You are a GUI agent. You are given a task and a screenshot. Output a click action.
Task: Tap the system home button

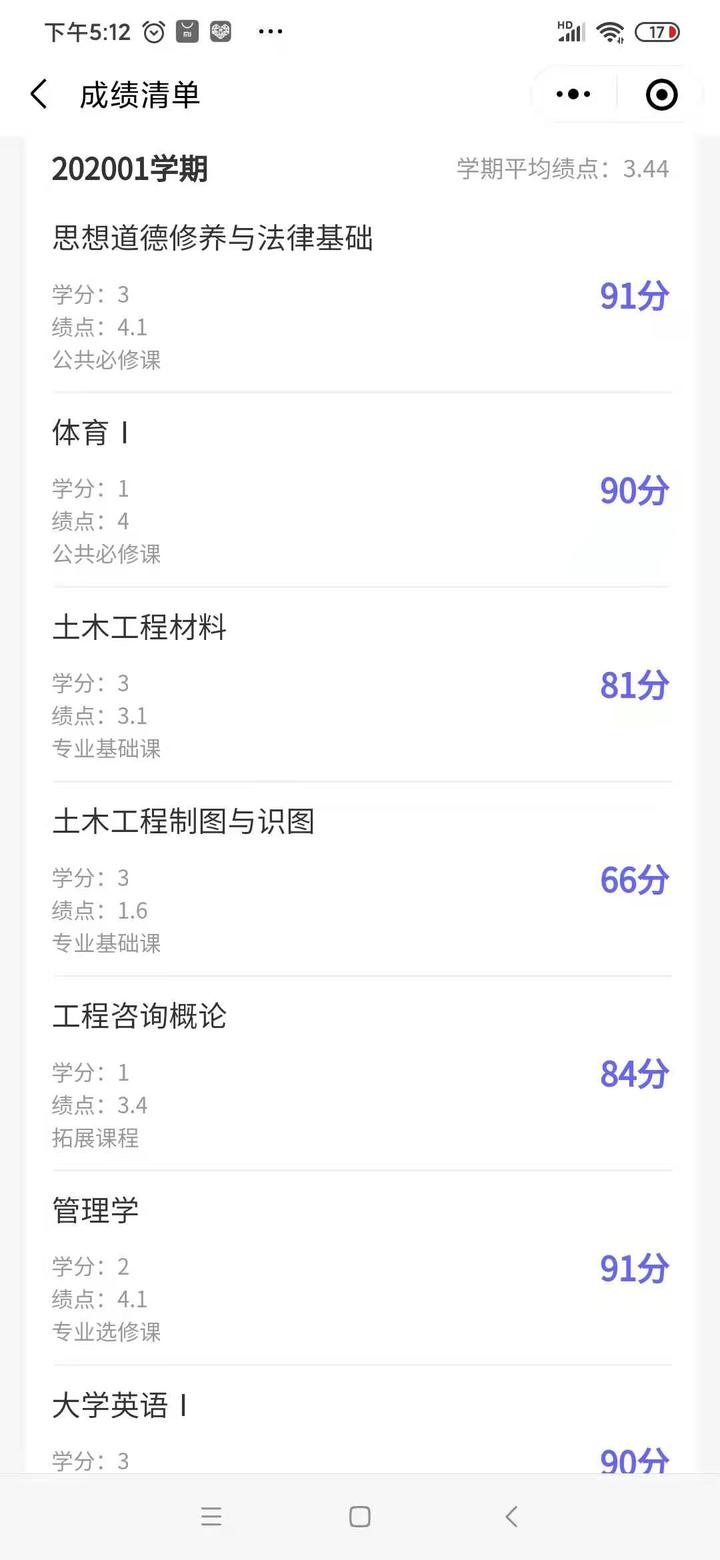pyautogui.click(x=360, y=1517)
